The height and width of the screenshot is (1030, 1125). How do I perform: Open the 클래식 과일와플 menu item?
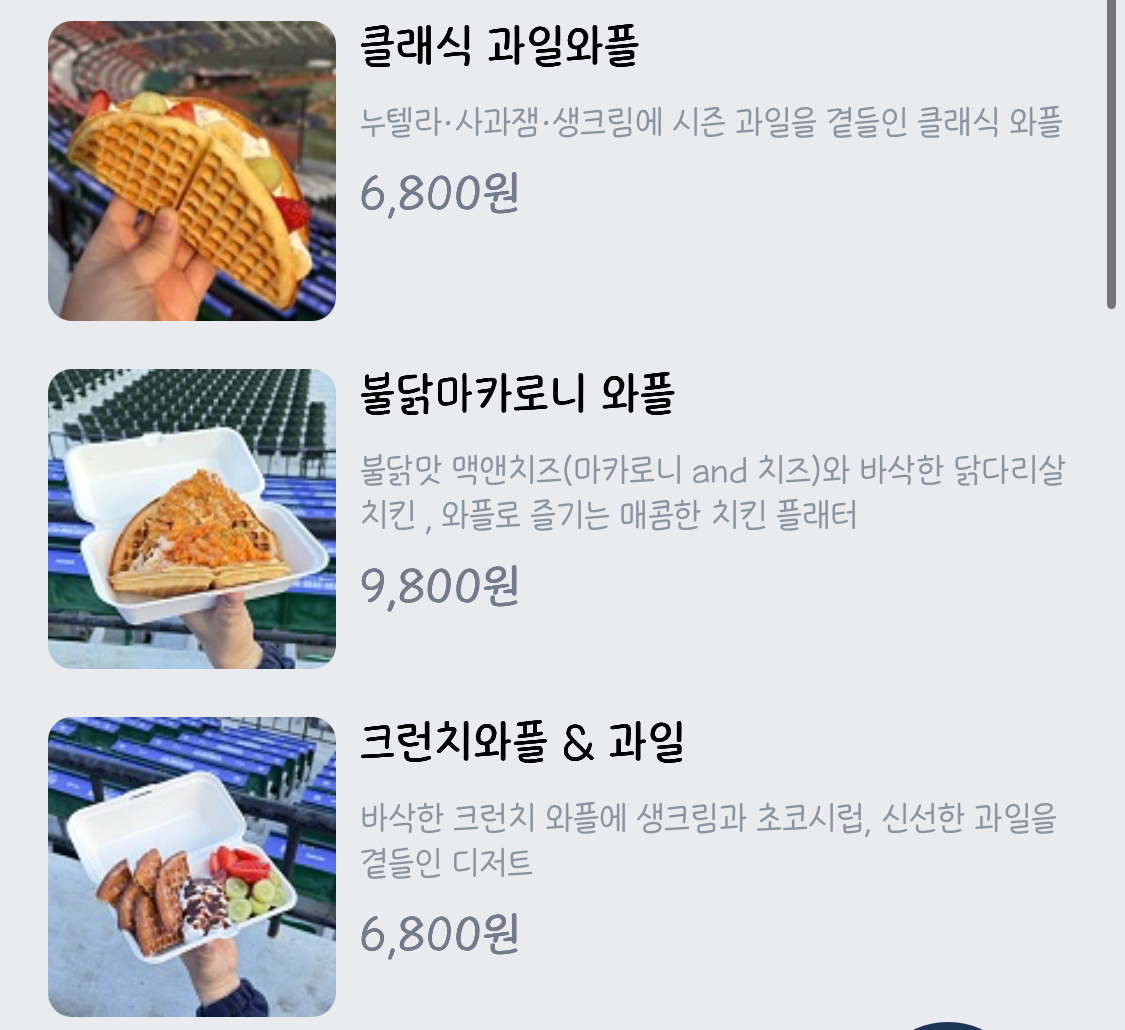tap(499, 48)
